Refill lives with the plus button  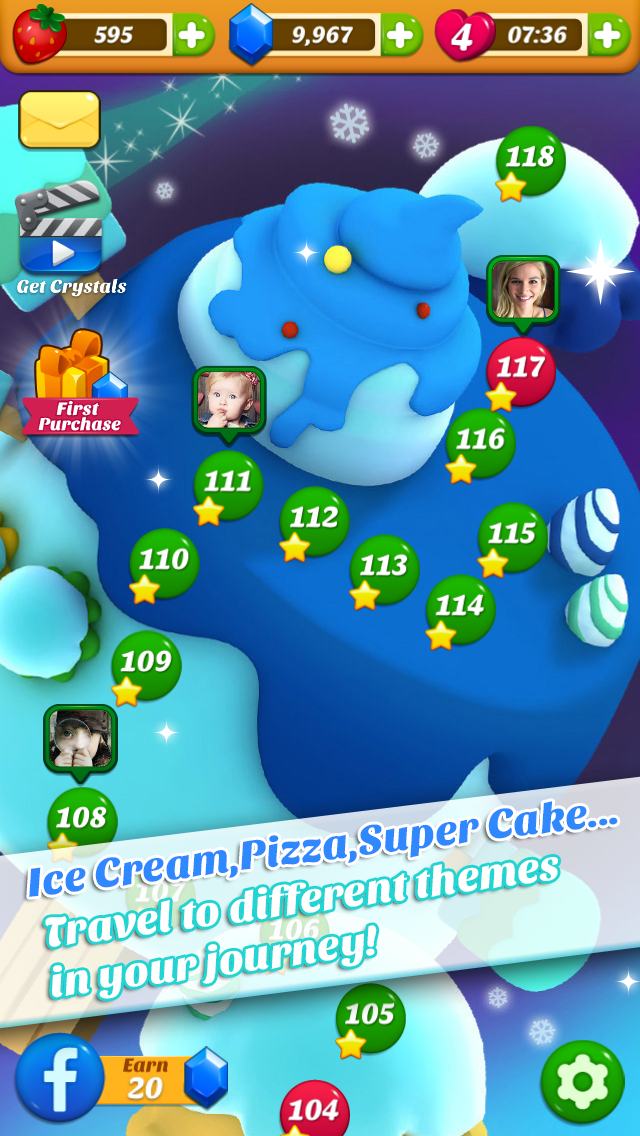point(609,36)
